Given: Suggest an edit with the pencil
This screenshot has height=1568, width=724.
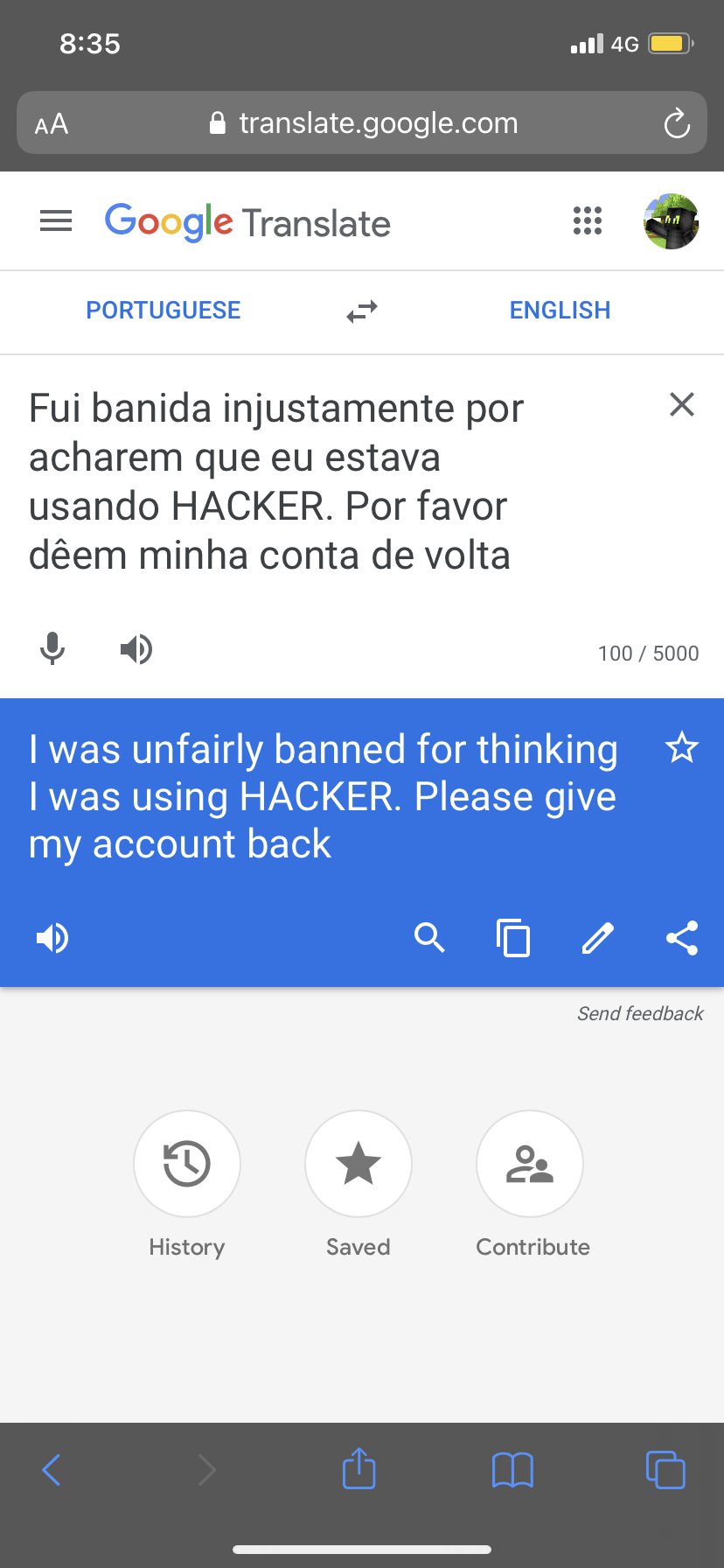Looking at the screenshot, I should (x=598, y=938).
